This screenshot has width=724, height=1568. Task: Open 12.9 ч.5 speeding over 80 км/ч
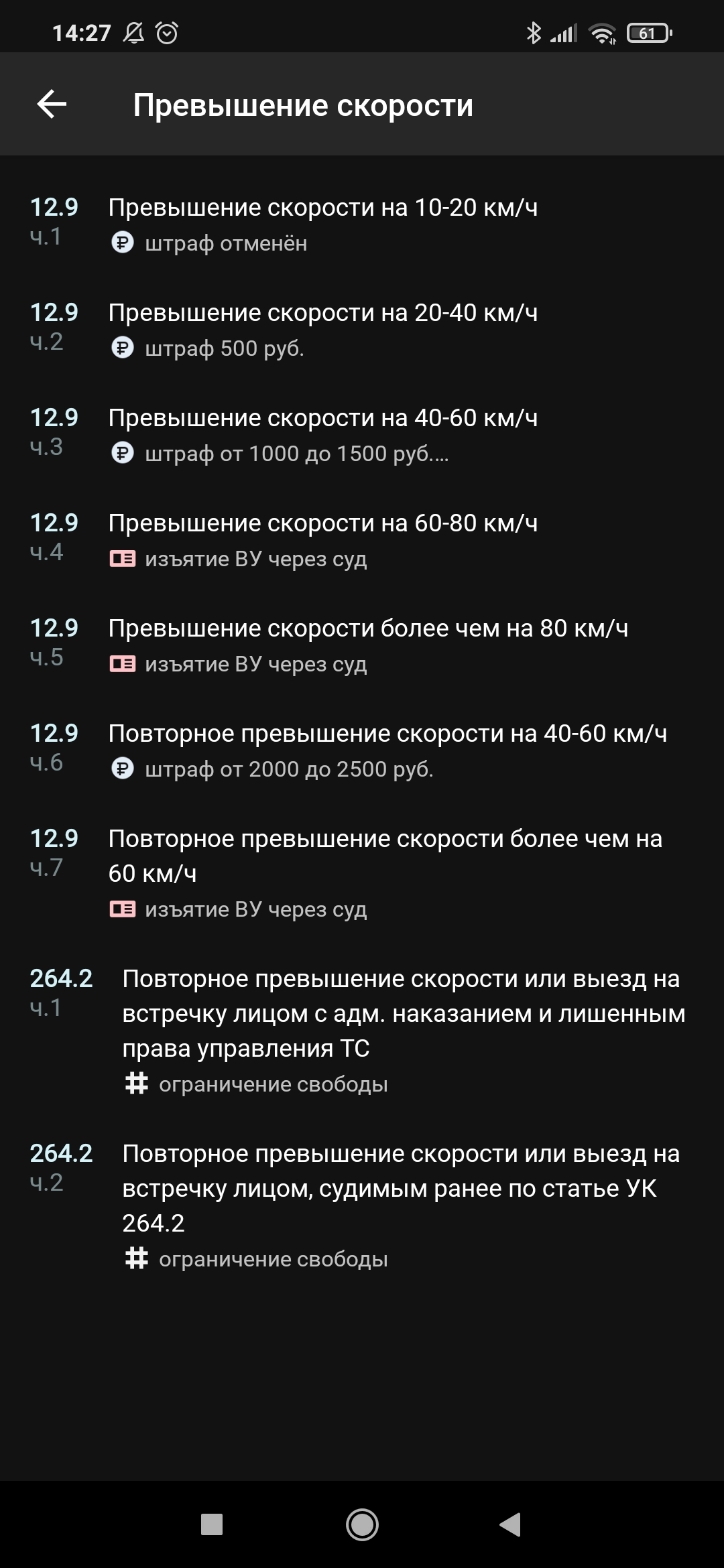click(362, 645)
